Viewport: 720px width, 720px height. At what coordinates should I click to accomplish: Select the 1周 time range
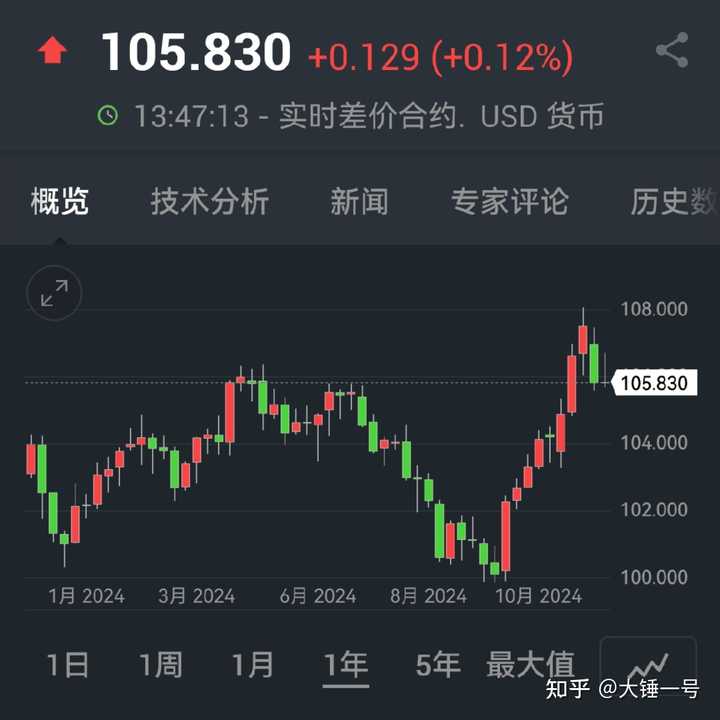161,665
